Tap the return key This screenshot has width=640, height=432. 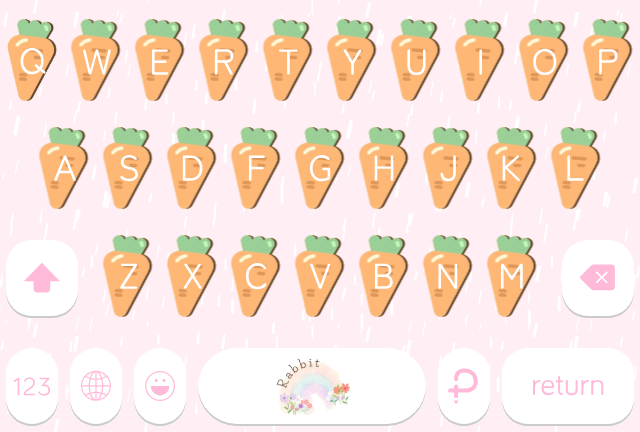pyautogui.click(x=567, y=386)
